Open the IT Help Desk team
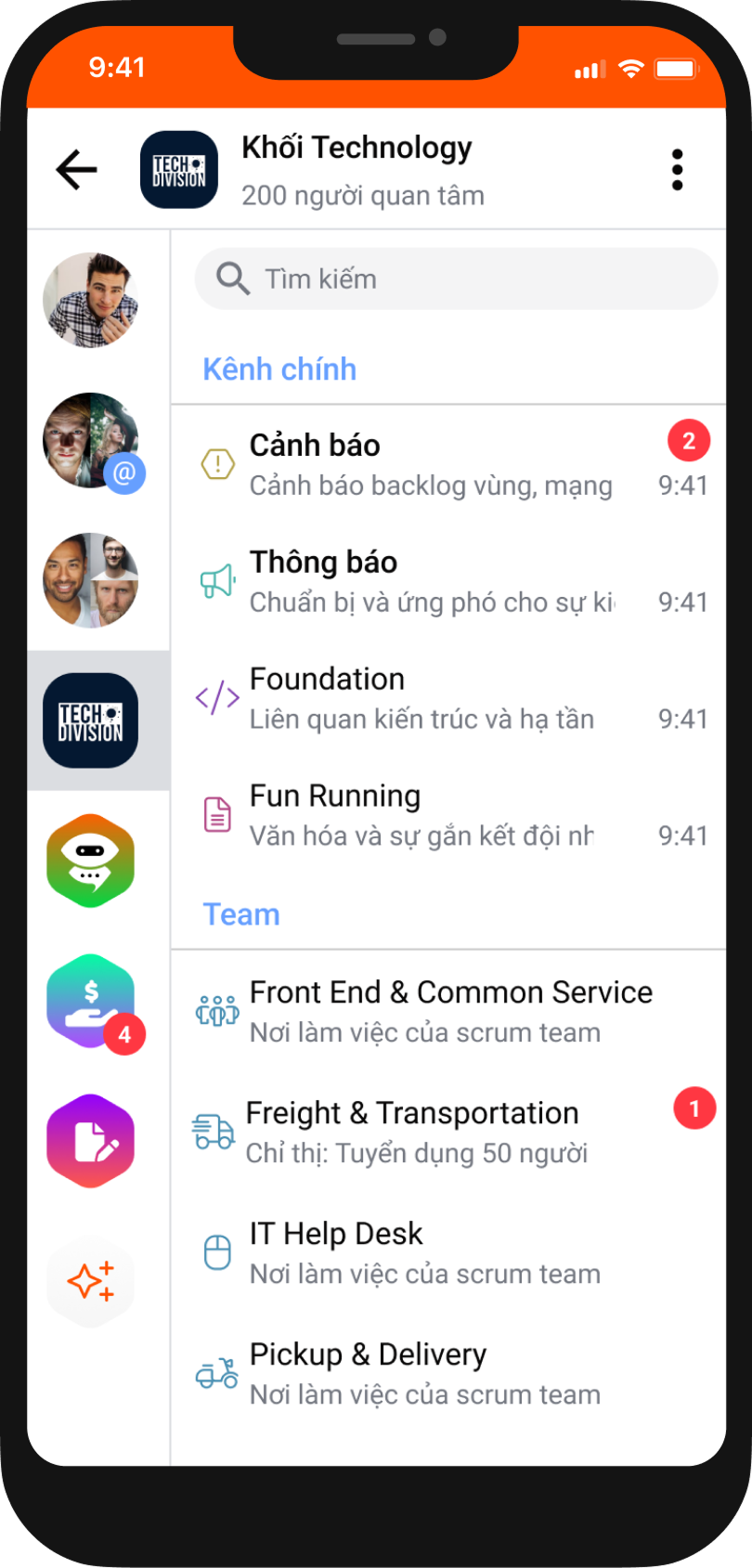Screen dimensions: 752x1568 tap(447, 1253)
